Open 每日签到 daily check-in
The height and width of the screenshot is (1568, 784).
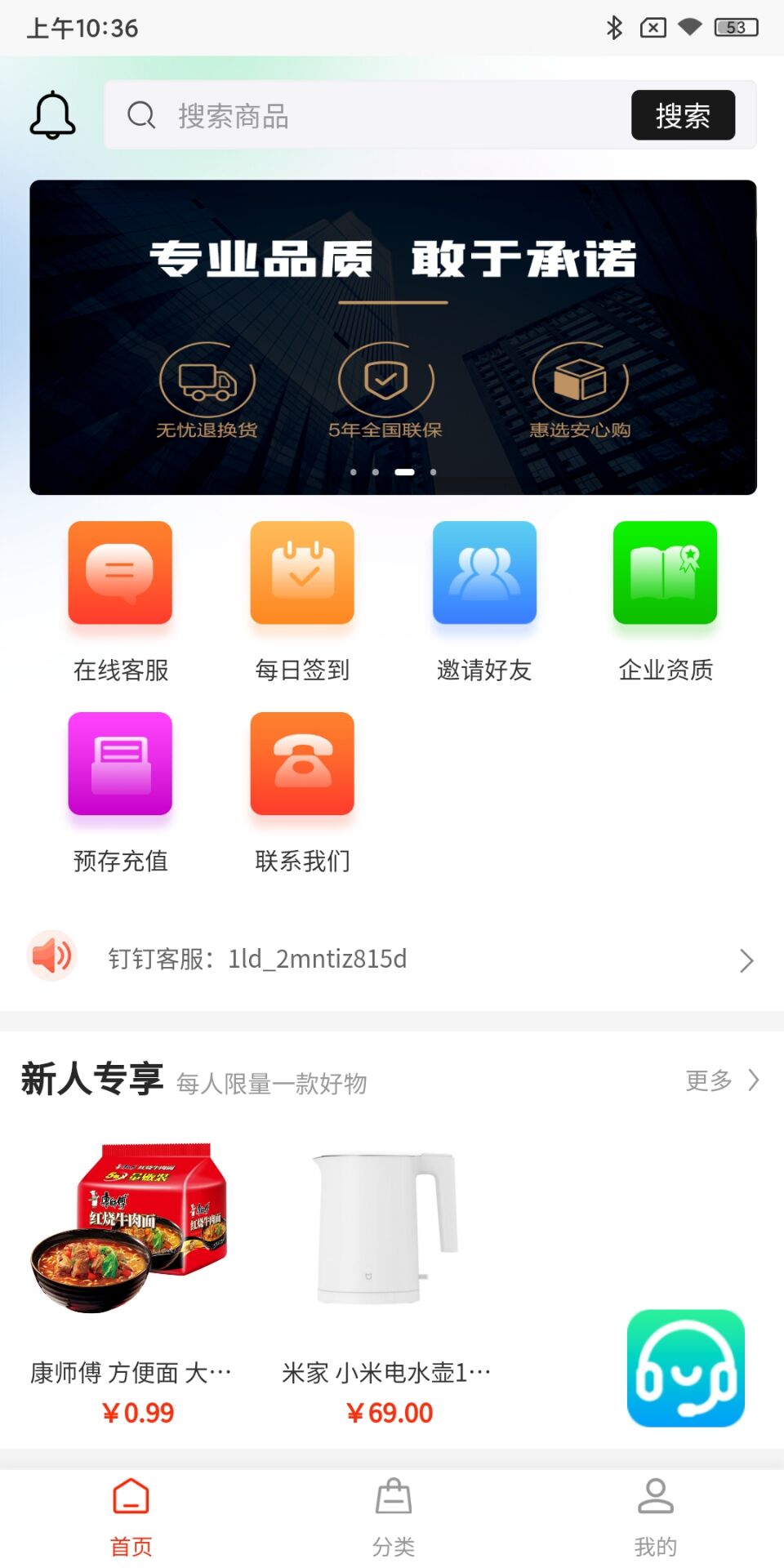(301, 572)
